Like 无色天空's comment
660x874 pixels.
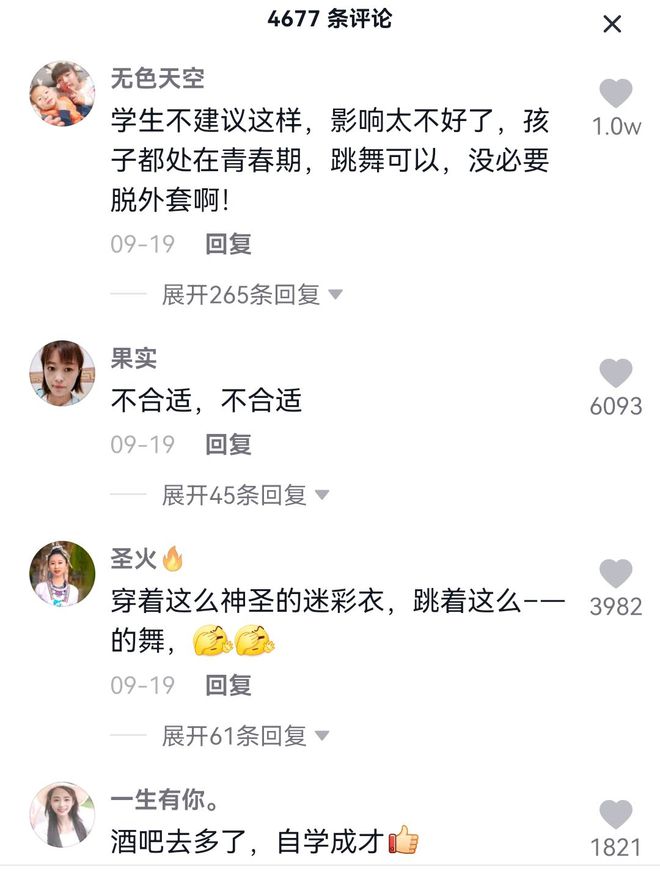pos(615,94)
